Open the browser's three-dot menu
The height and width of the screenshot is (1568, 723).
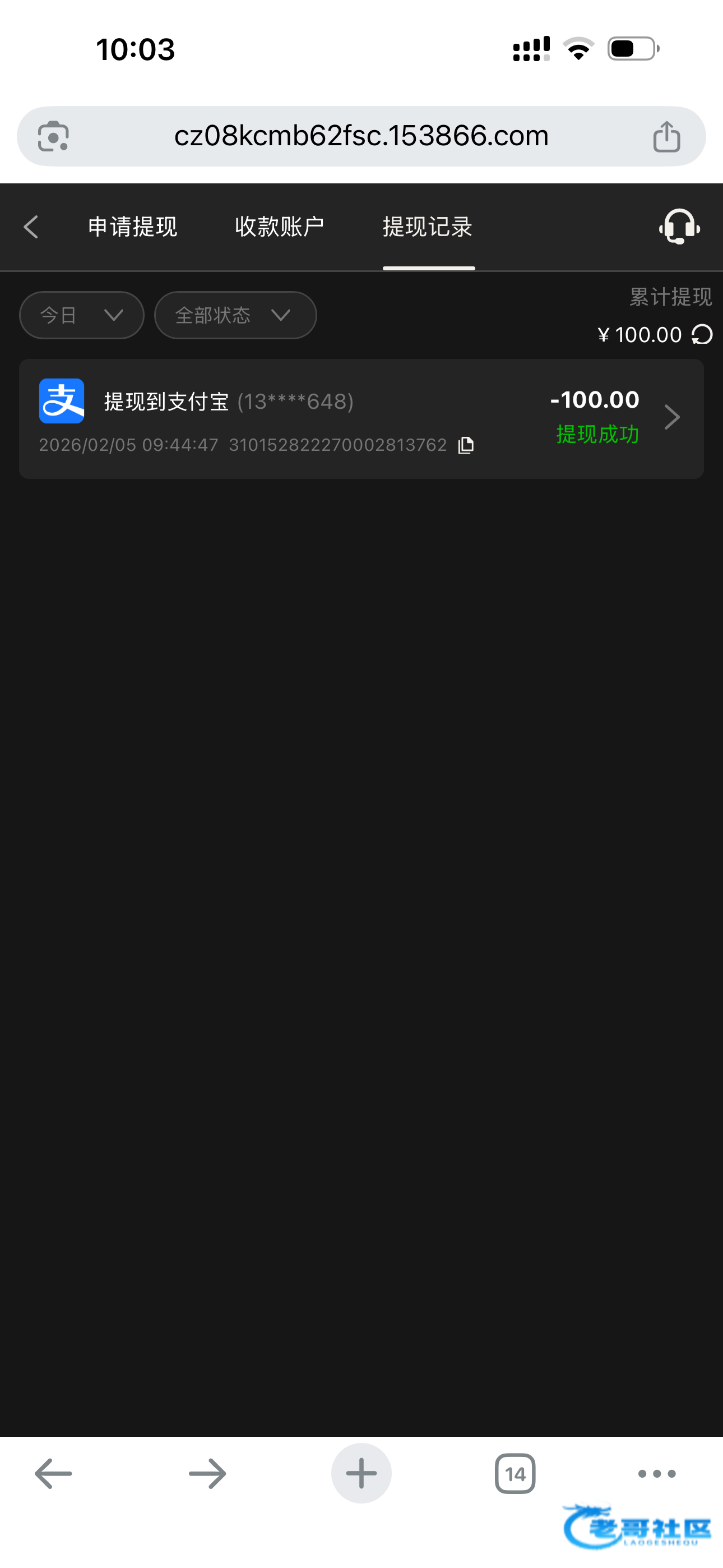coord(657,1474)
